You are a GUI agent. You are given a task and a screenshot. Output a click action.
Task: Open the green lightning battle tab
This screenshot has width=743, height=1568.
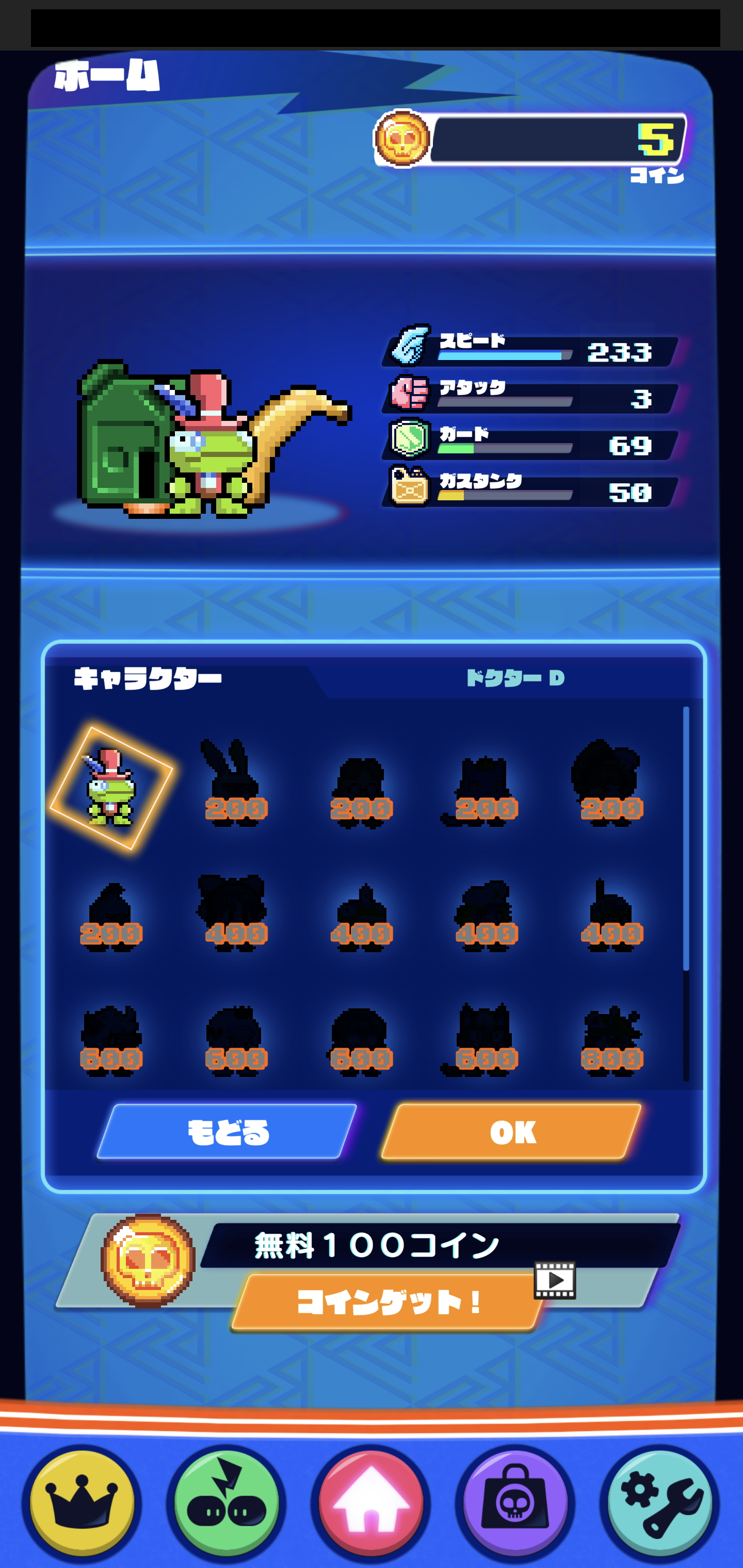[226, 1503]
